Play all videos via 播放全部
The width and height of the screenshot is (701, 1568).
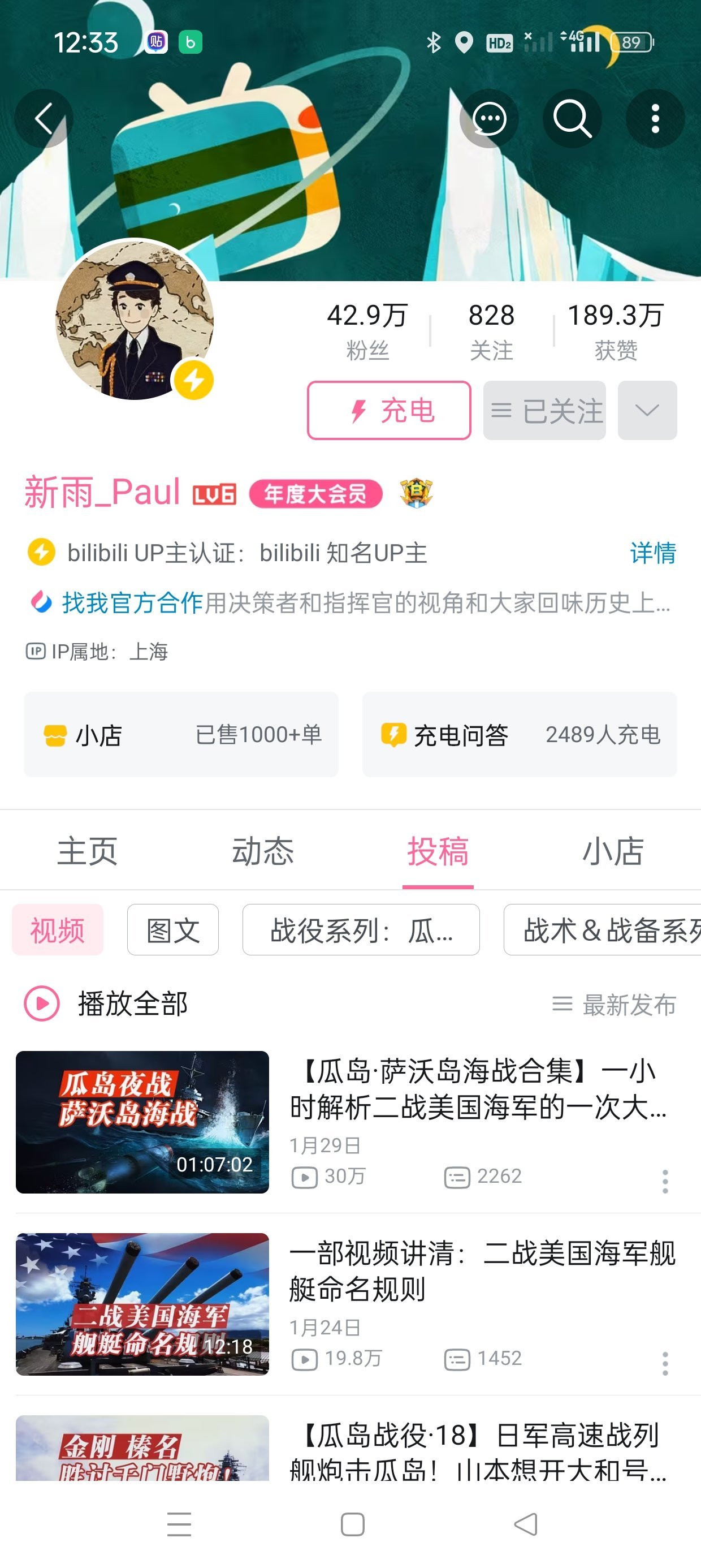(x=106, y=1003)
